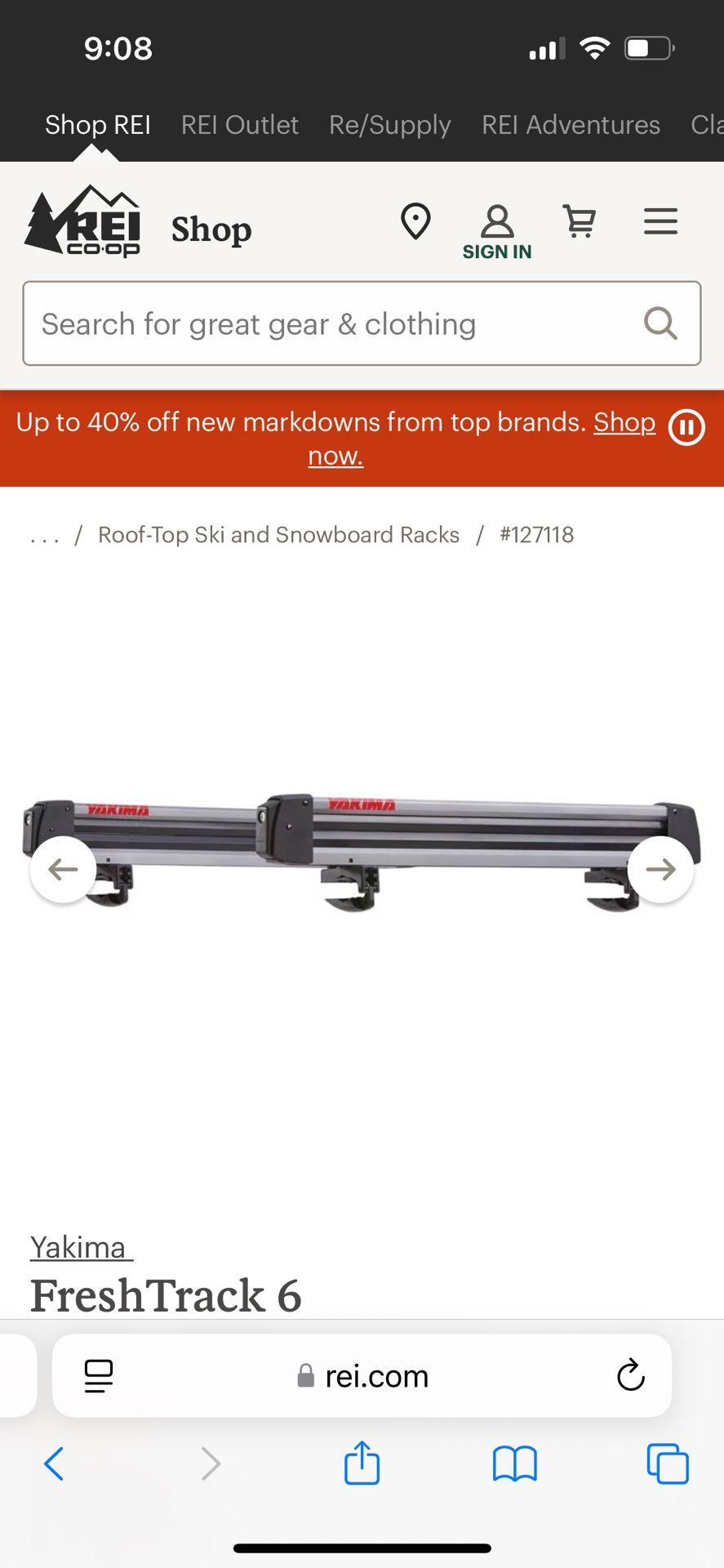Open the REI Adventures tab

click(x=571, y=125)
